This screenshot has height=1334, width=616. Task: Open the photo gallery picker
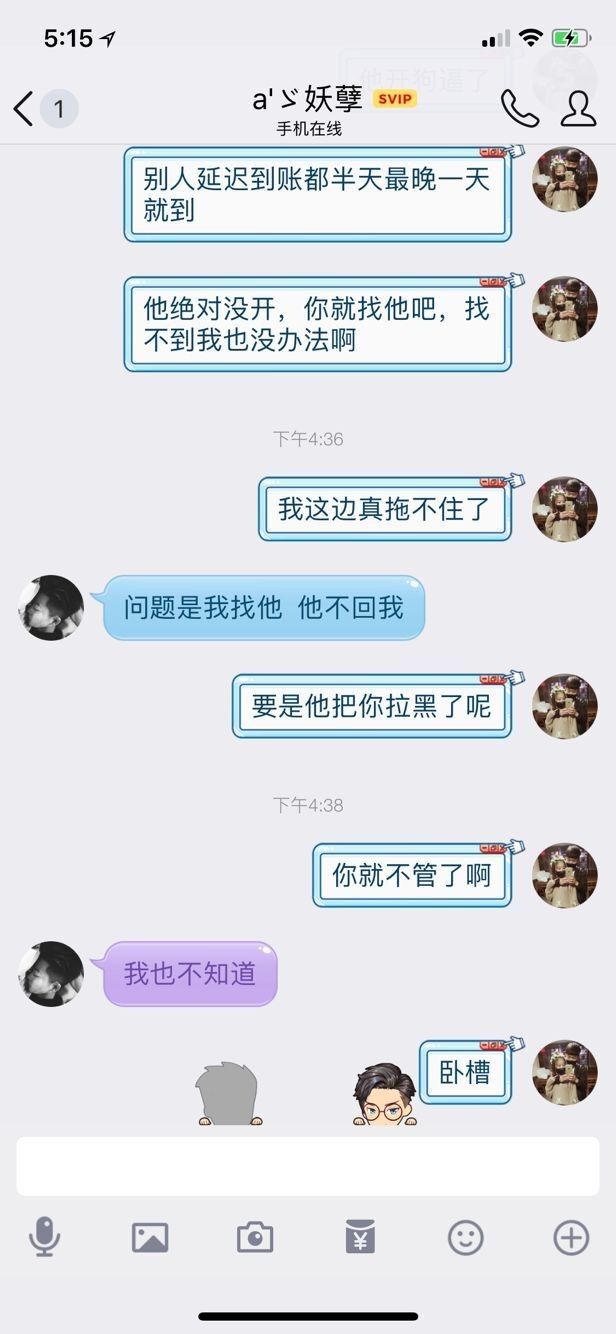150,1238
